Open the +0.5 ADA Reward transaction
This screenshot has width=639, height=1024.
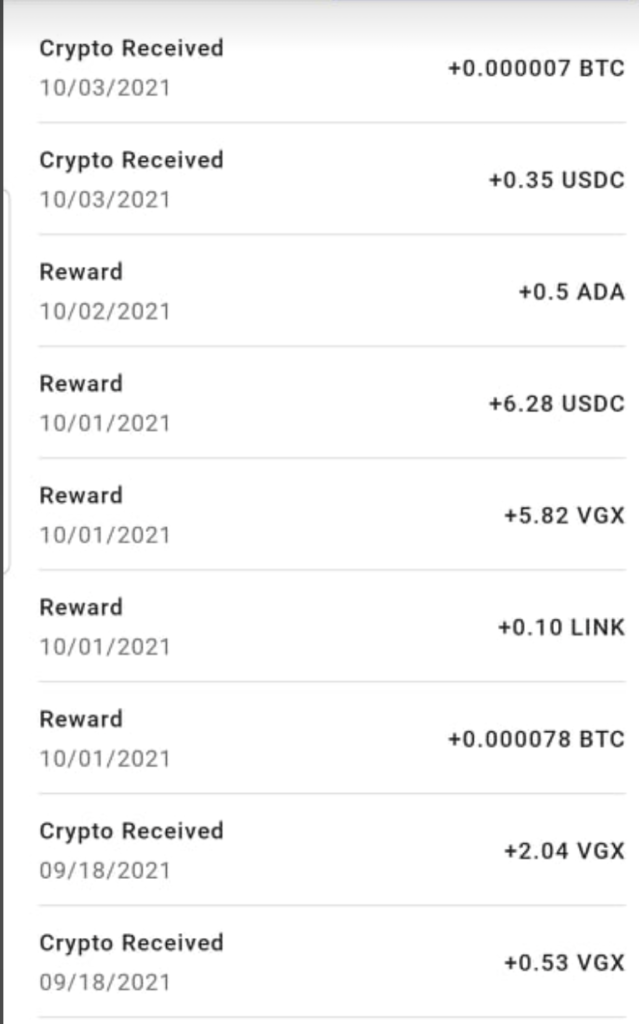pos(330,292)
